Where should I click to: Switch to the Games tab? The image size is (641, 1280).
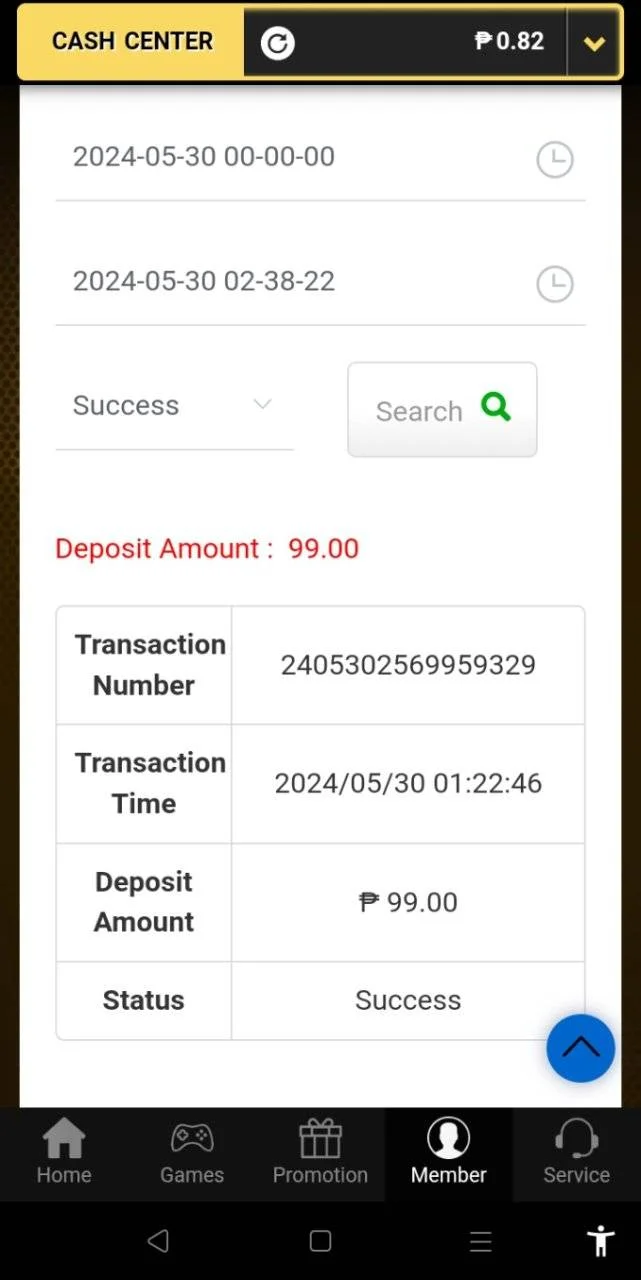192,1154
